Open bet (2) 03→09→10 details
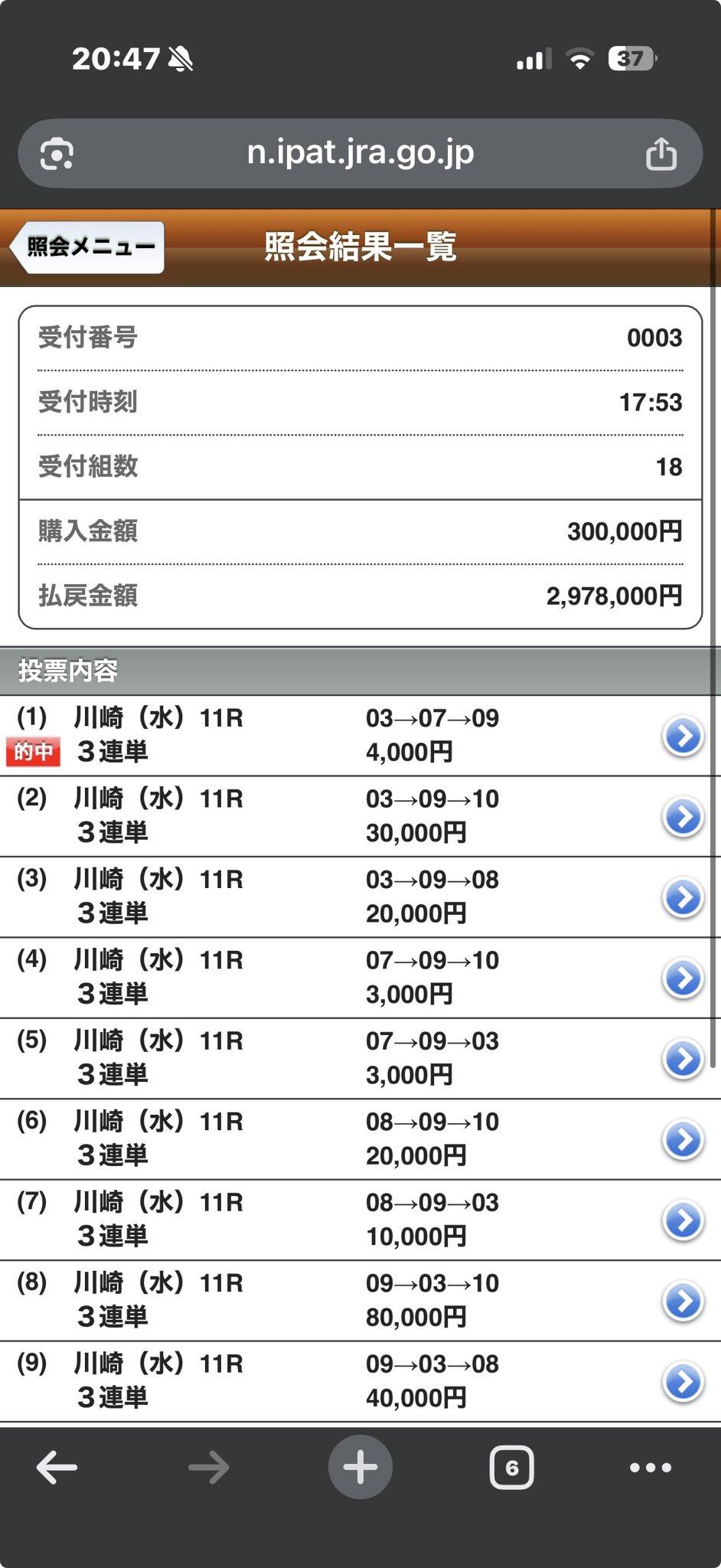Image resolution: width=721 pixels, height=1568 pixels. pyautogui.click(x=682, y=817)
